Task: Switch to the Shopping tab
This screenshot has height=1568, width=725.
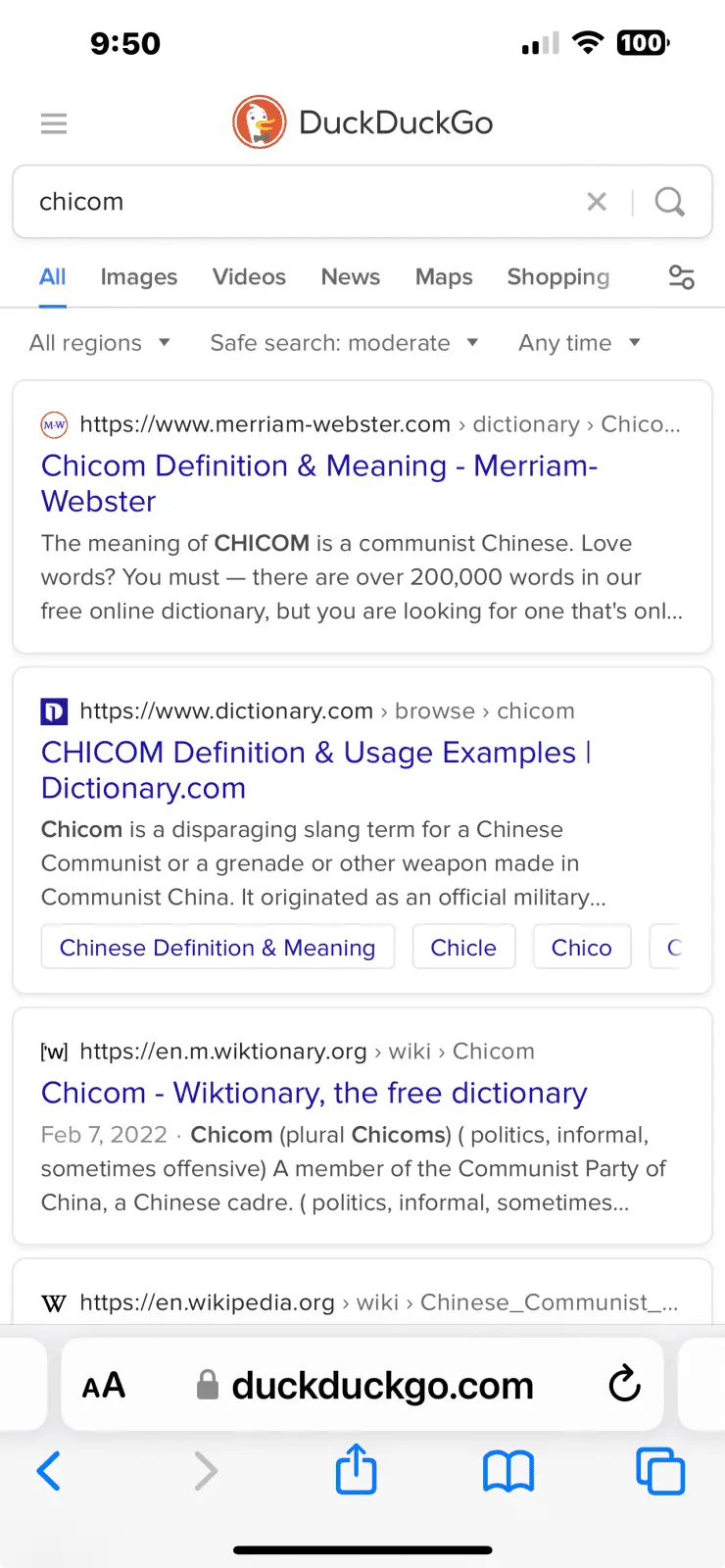Action: 558,277
